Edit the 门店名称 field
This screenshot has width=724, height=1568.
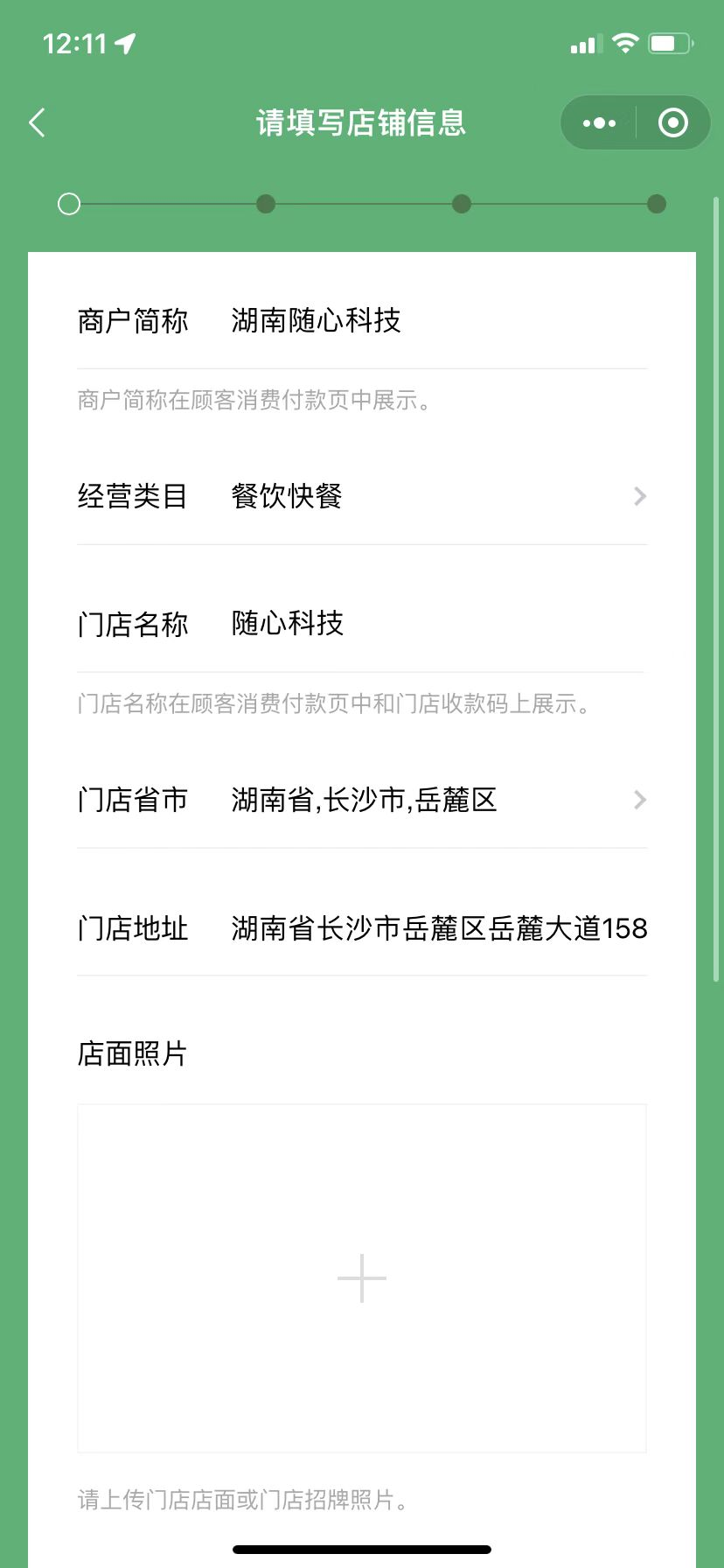(437, 624)
